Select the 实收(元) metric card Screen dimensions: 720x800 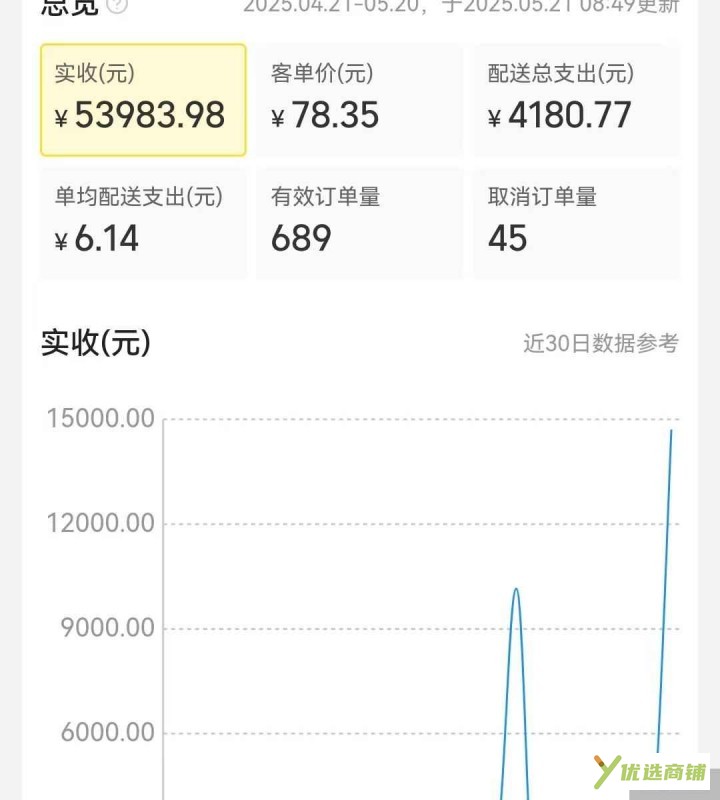click(x=143, y=100)
